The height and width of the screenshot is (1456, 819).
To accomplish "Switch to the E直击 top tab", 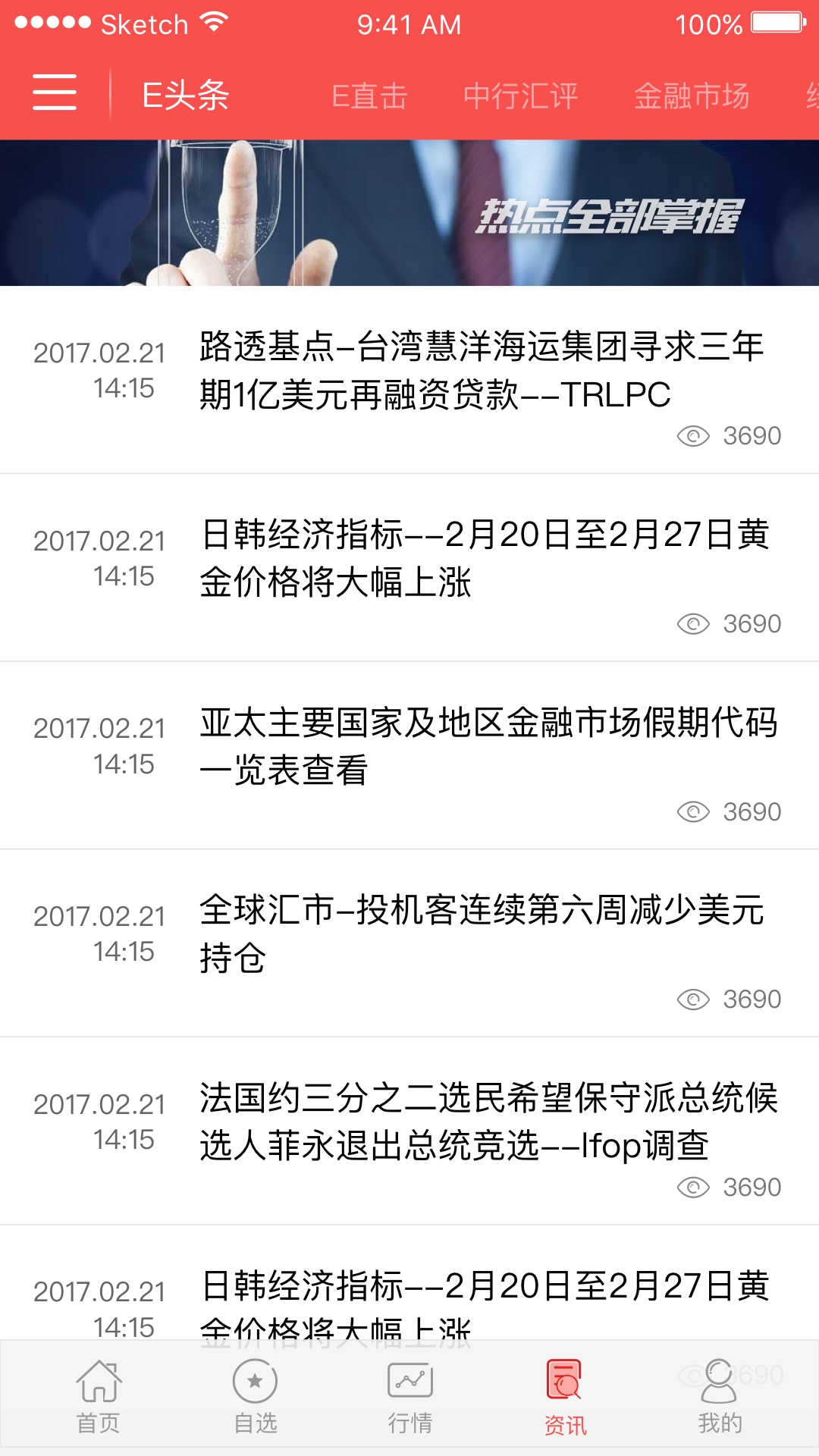I will point(369,96).
